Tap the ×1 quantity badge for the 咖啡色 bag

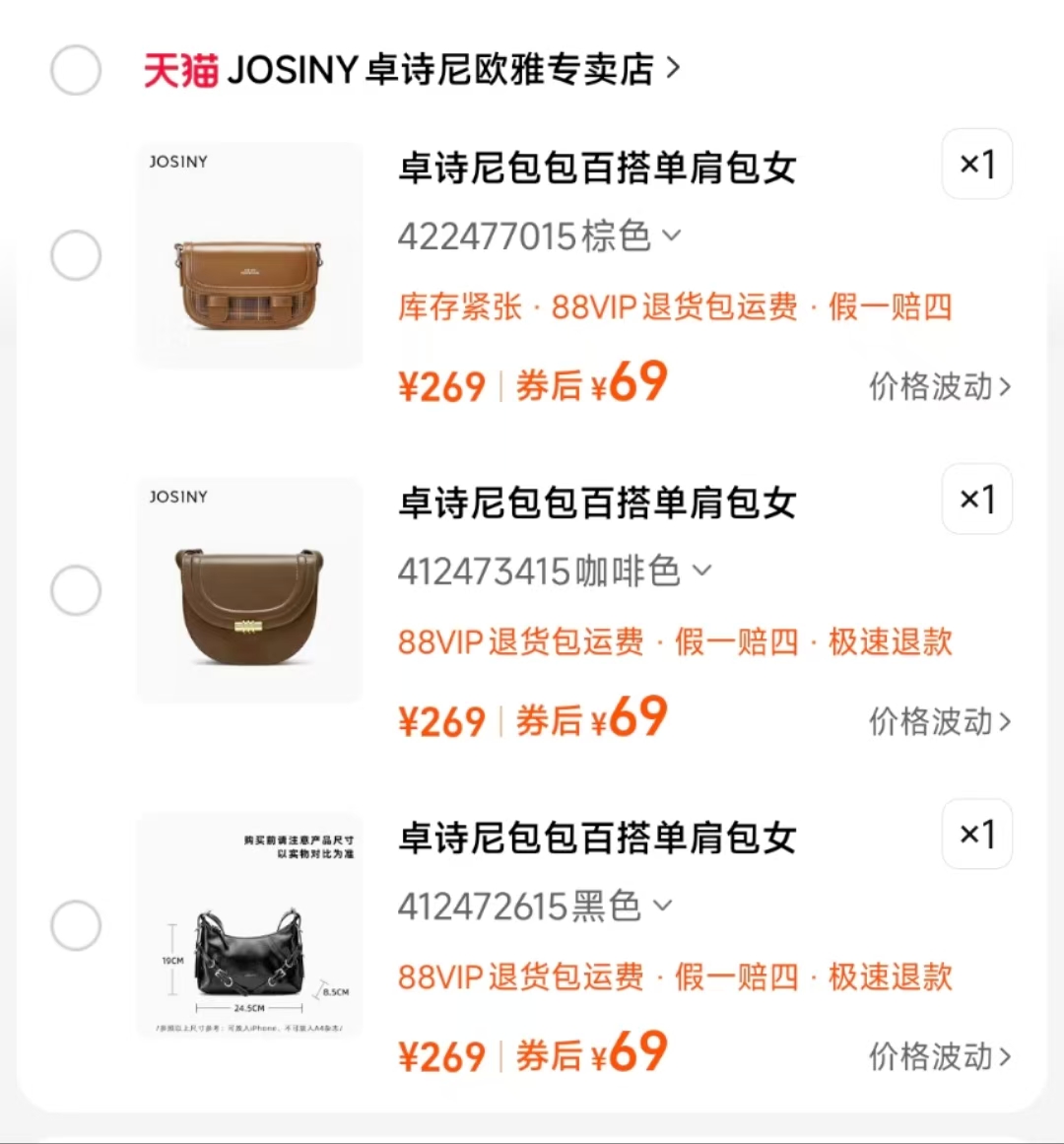pos(976,500)
